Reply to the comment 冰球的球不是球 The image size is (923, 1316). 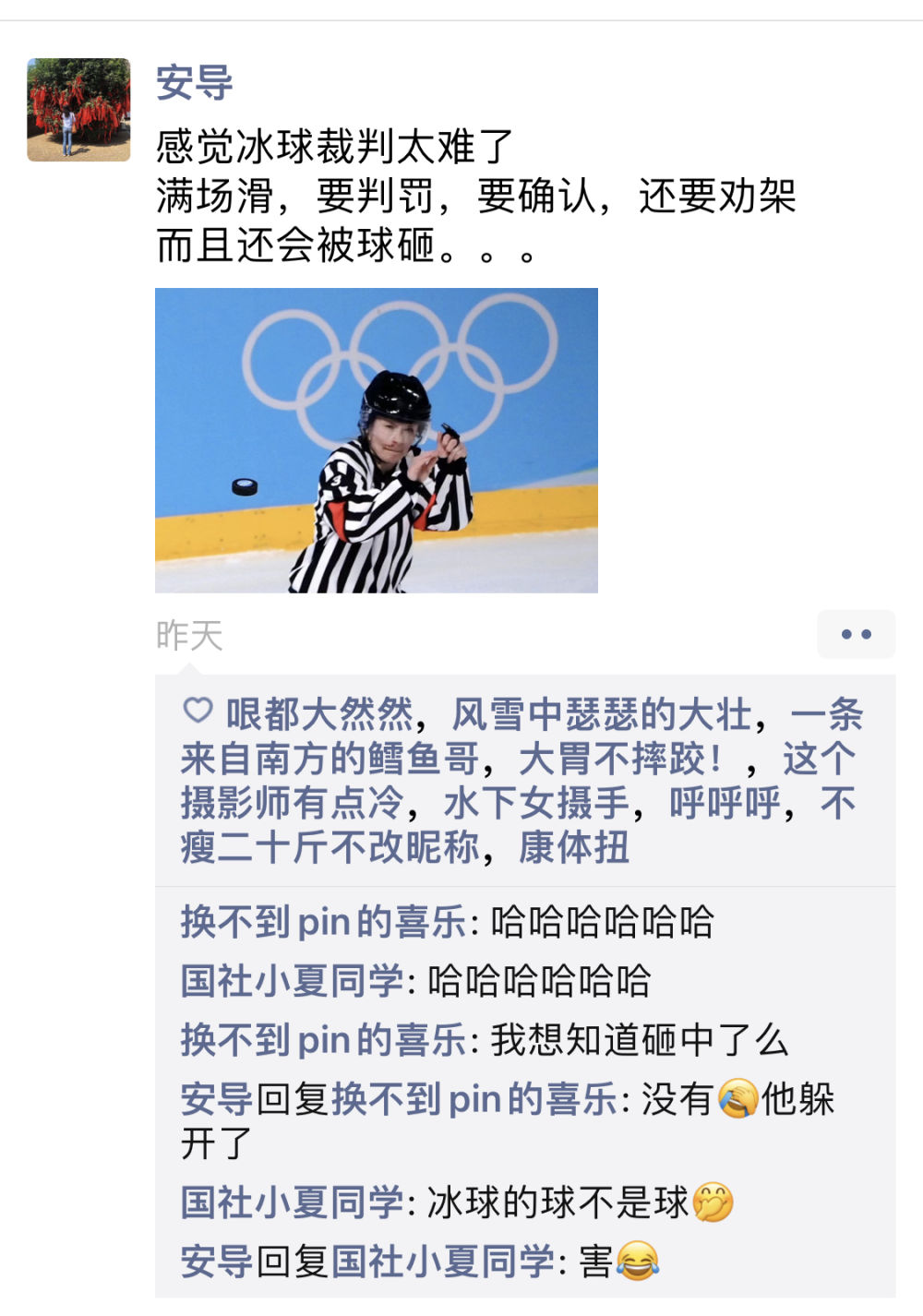point(557,1202)
